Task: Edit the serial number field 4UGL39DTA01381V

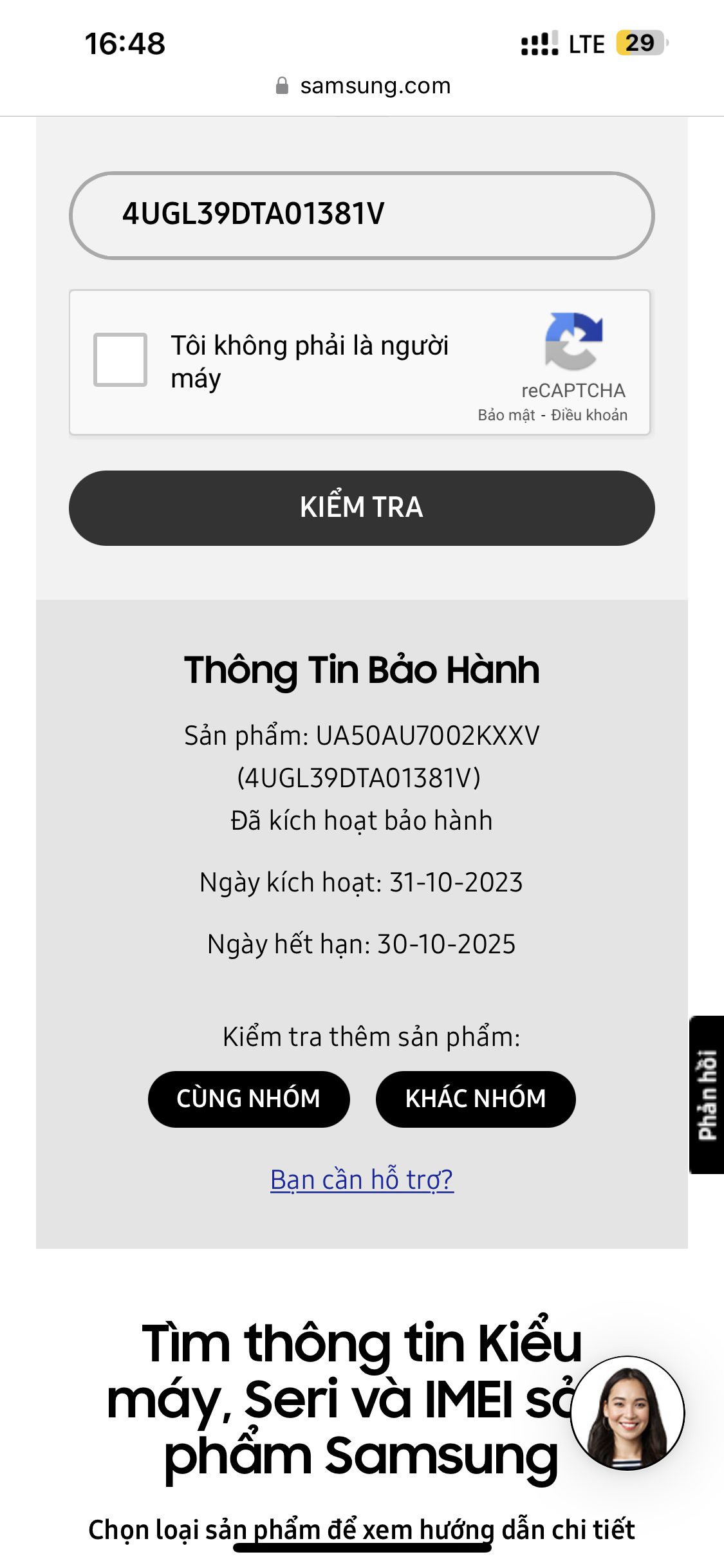Action: pyautogui.click(x=361, y=215)
